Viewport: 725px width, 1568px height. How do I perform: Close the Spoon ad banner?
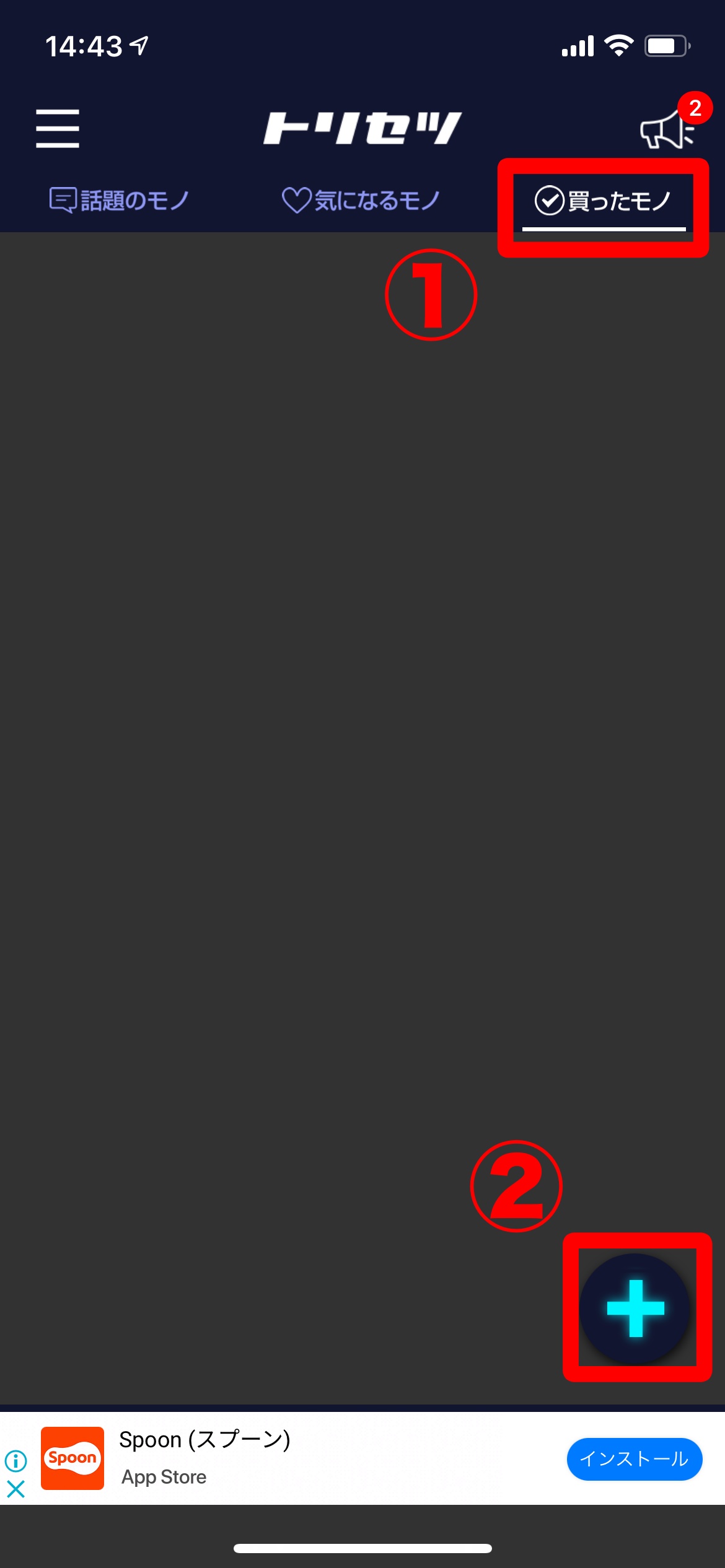[15, 1489]
